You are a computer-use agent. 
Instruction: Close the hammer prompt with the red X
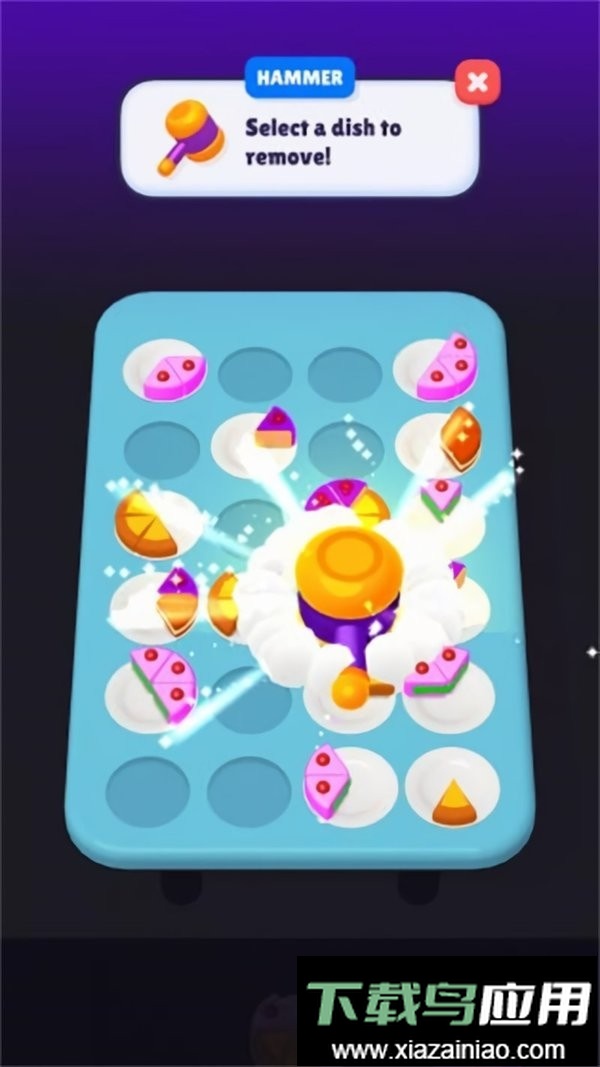477,83
